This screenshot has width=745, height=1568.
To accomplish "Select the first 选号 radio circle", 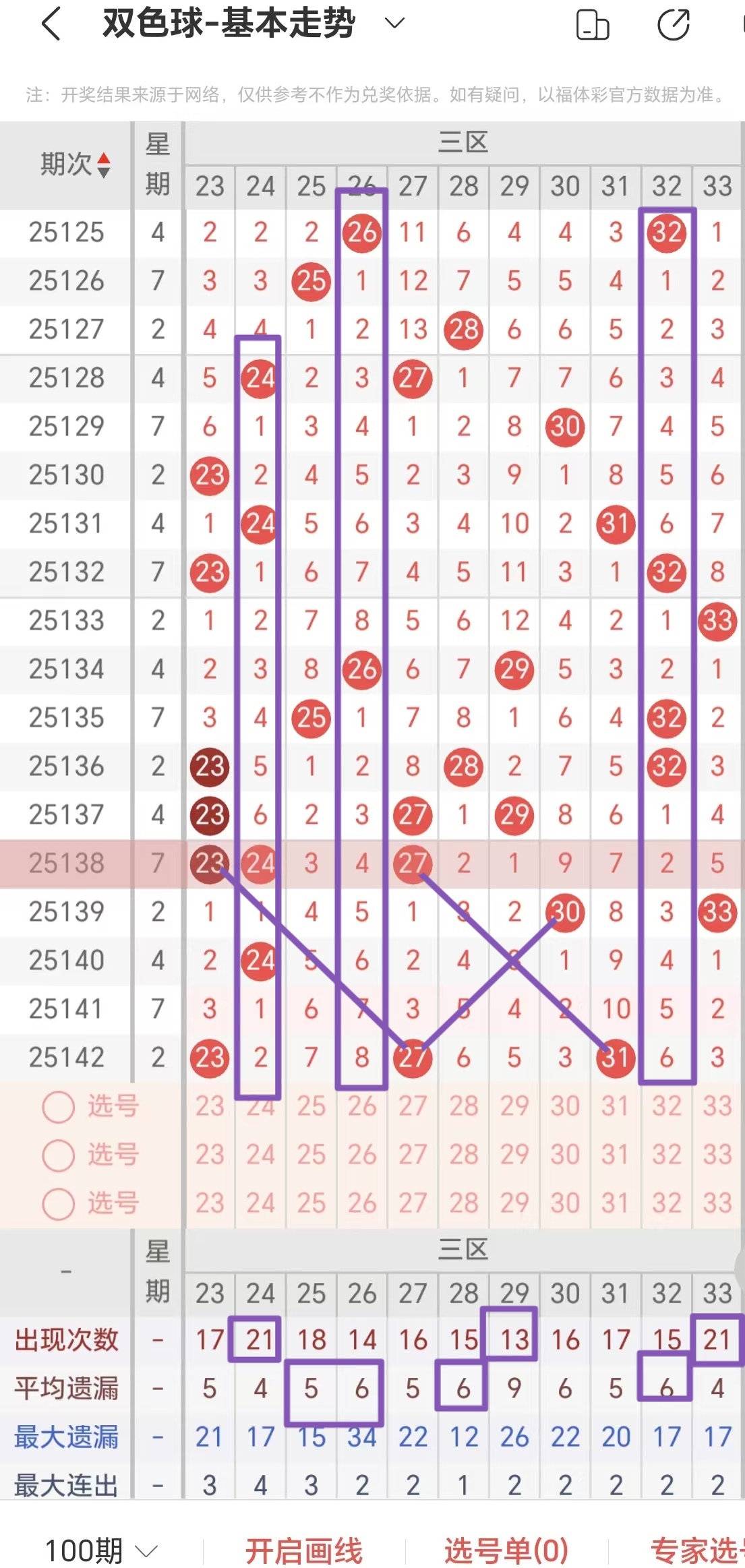I will pyautogui.click(x=58, y=1108).
